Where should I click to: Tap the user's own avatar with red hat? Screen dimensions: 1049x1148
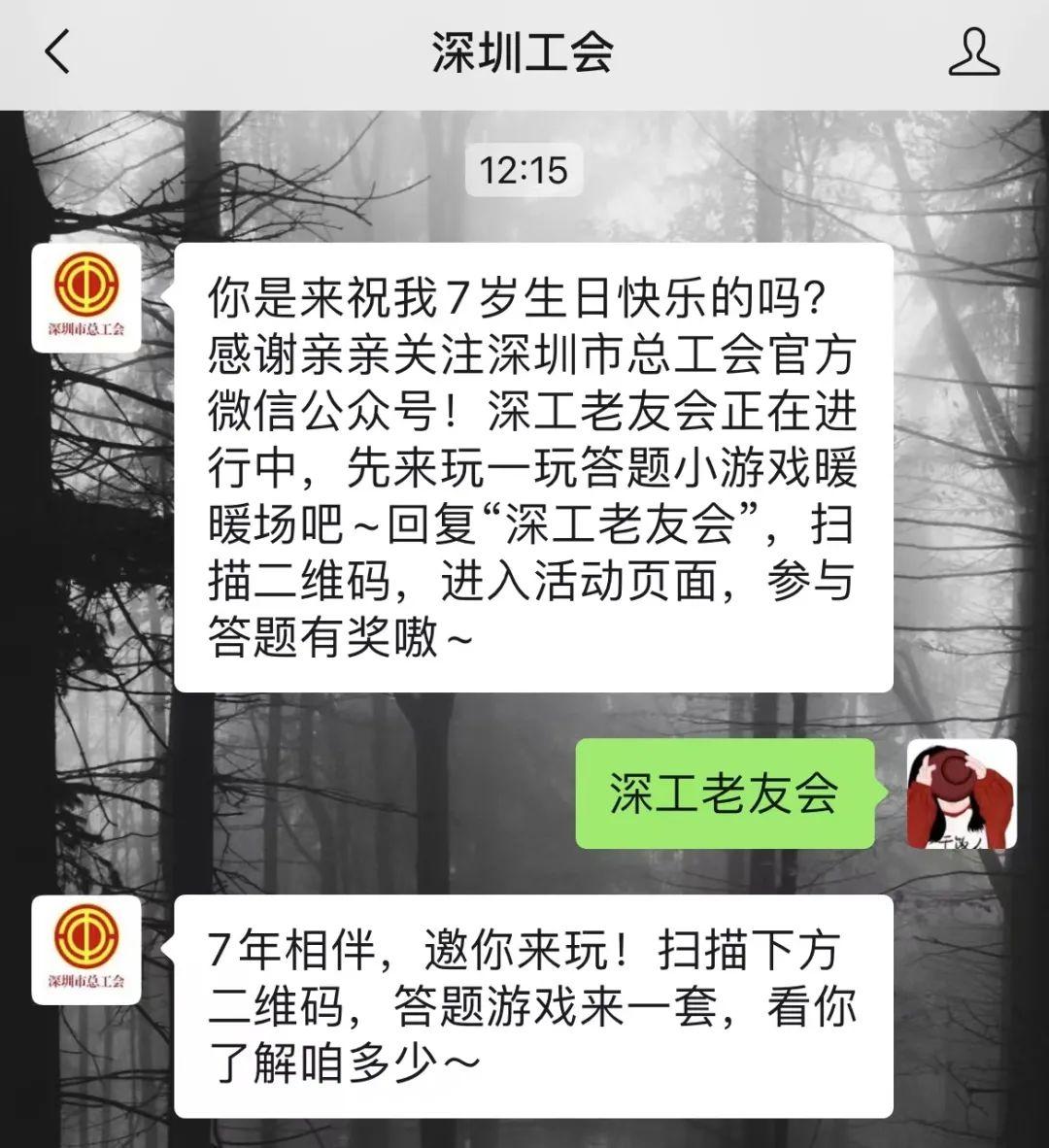(x=961, y=793)
